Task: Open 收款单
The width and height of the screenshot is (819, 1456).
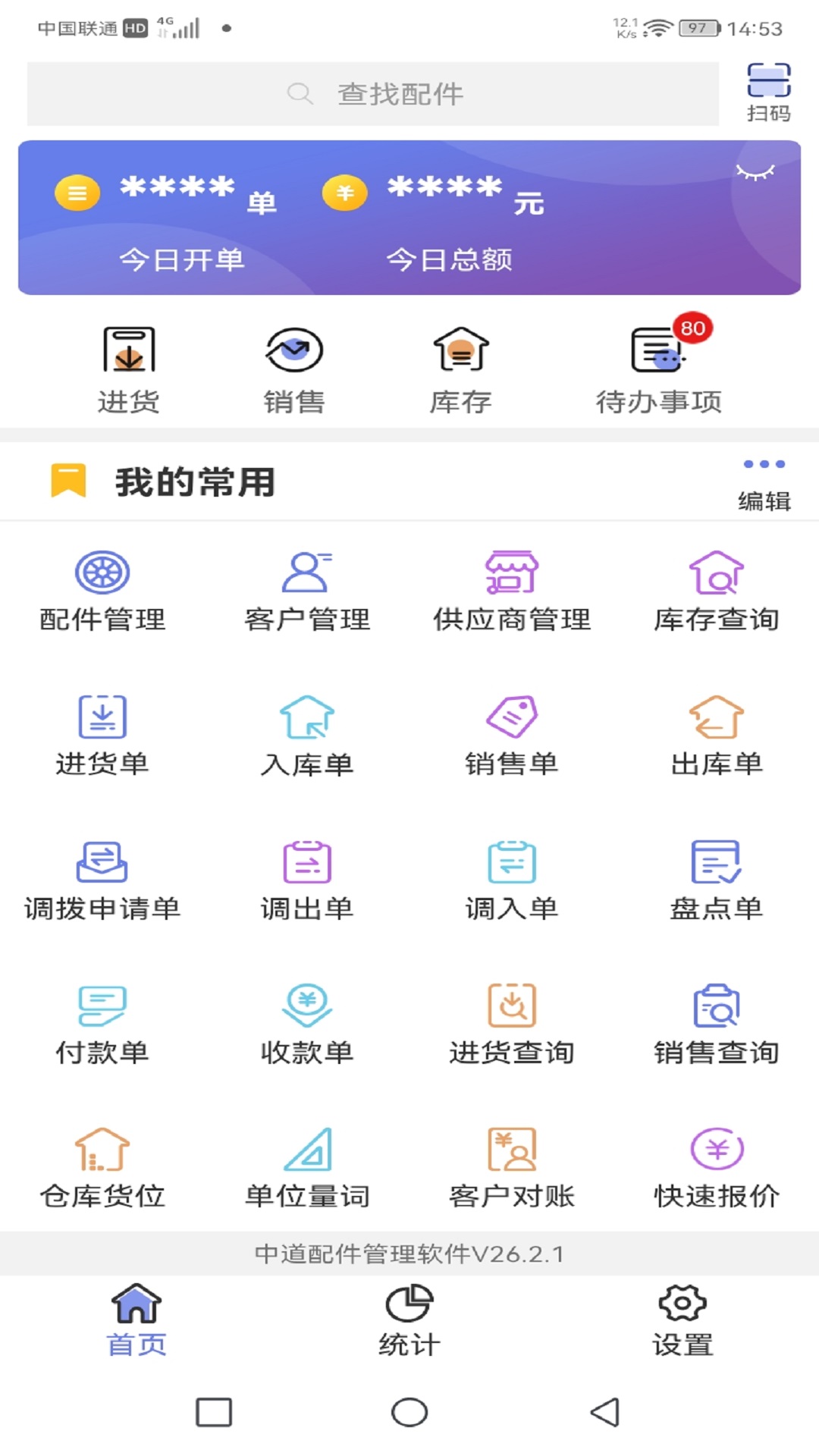Action: (307, 1024)
